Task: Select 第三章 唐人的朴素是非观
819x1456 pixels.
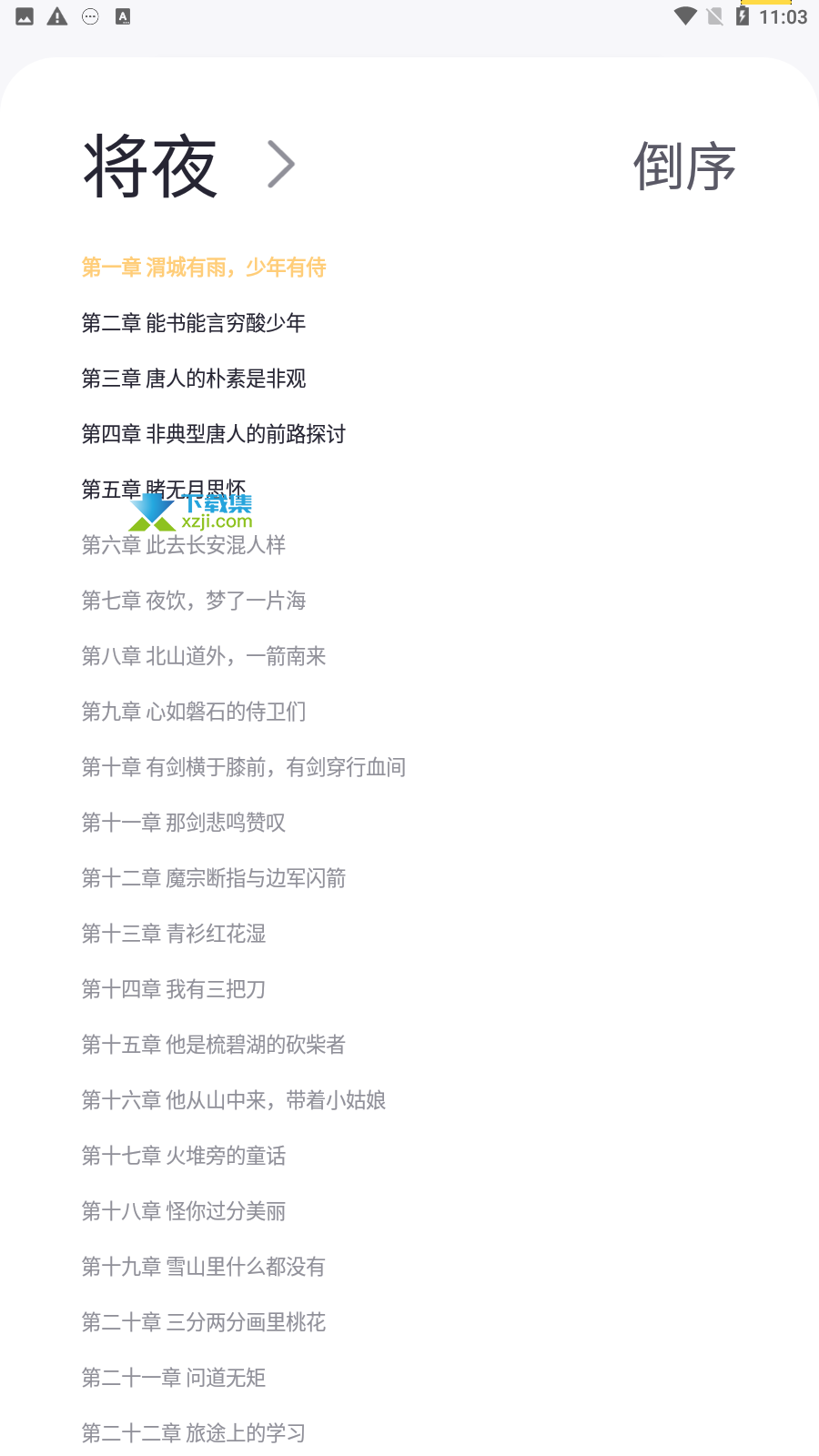Action: (x=194, y=379)
